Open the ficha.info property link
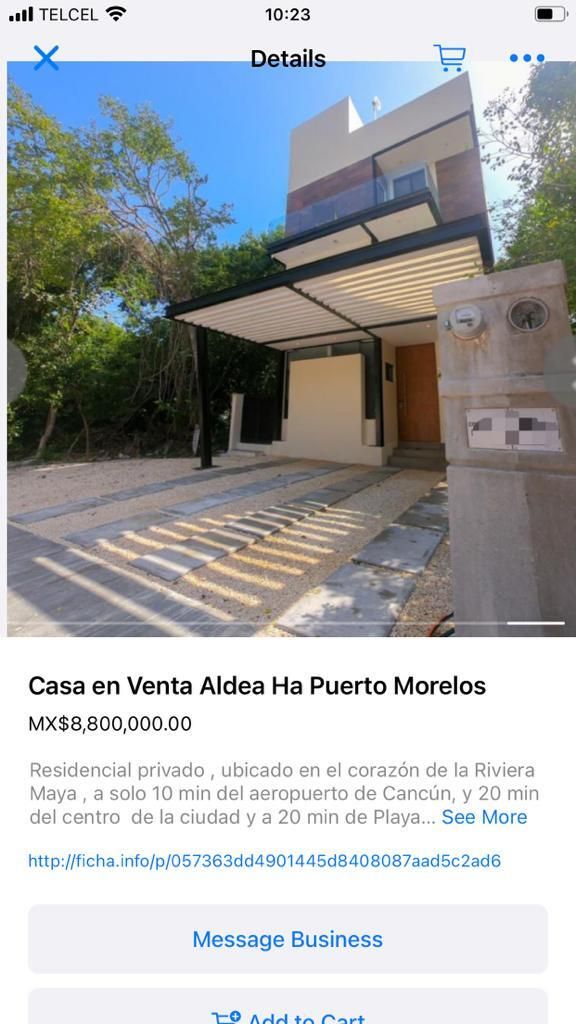The height and width of the screenshot is (1024, 576). coord(264,861)
